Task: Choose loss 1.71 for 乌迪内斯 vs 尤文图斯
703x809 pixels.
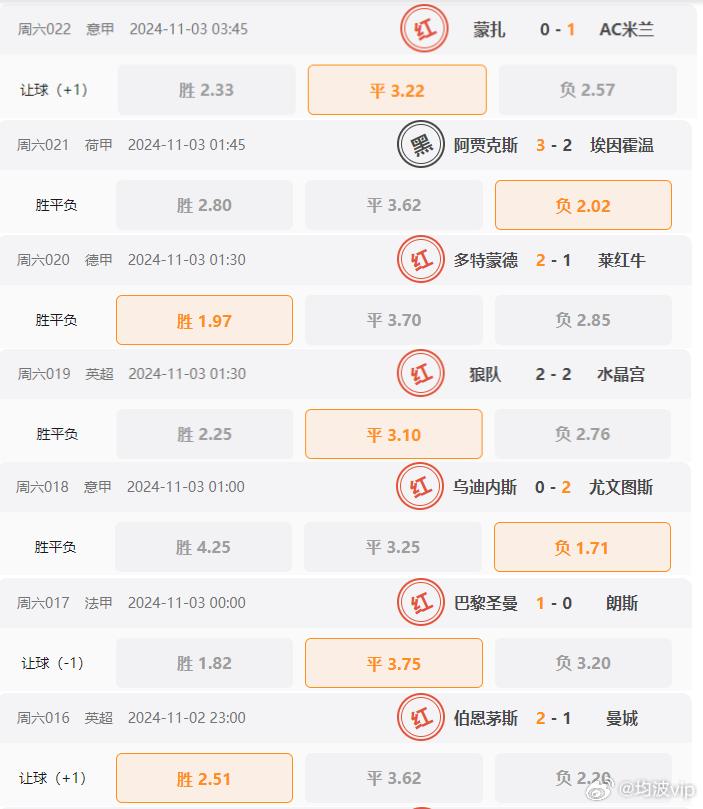Action: coord(582,547)
